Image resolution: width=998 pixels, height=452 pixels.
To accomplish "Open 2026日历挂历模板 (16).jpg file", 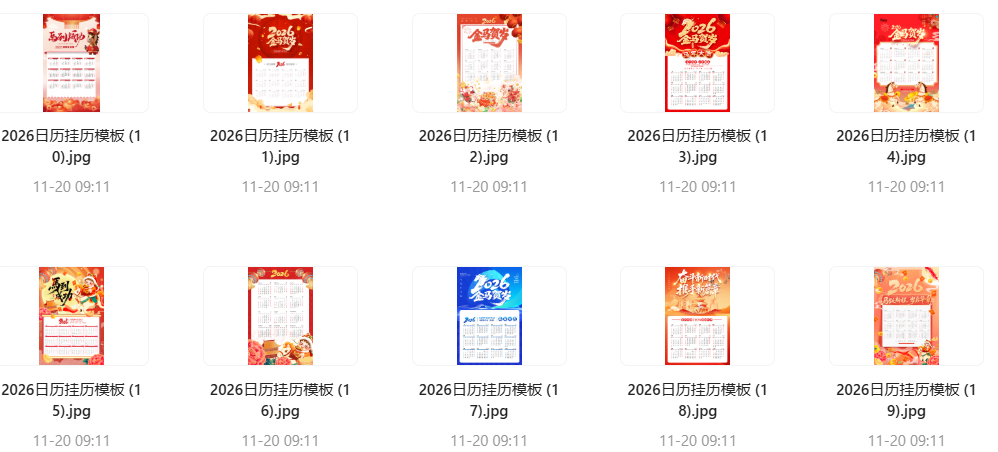I will pyautogui.click(x=280, y=316).
